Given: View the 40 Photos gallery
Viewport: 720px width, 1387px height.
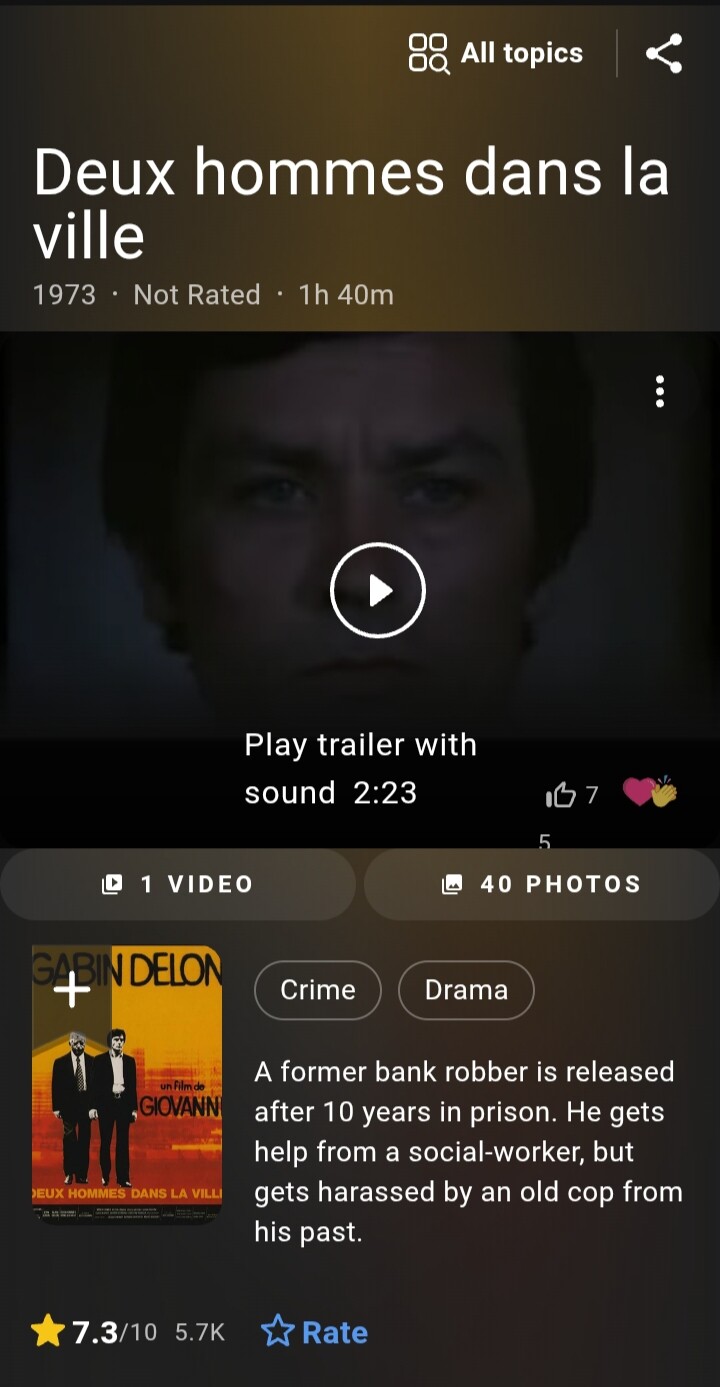Looking at the screenshot, I should (x=542, y=884).
